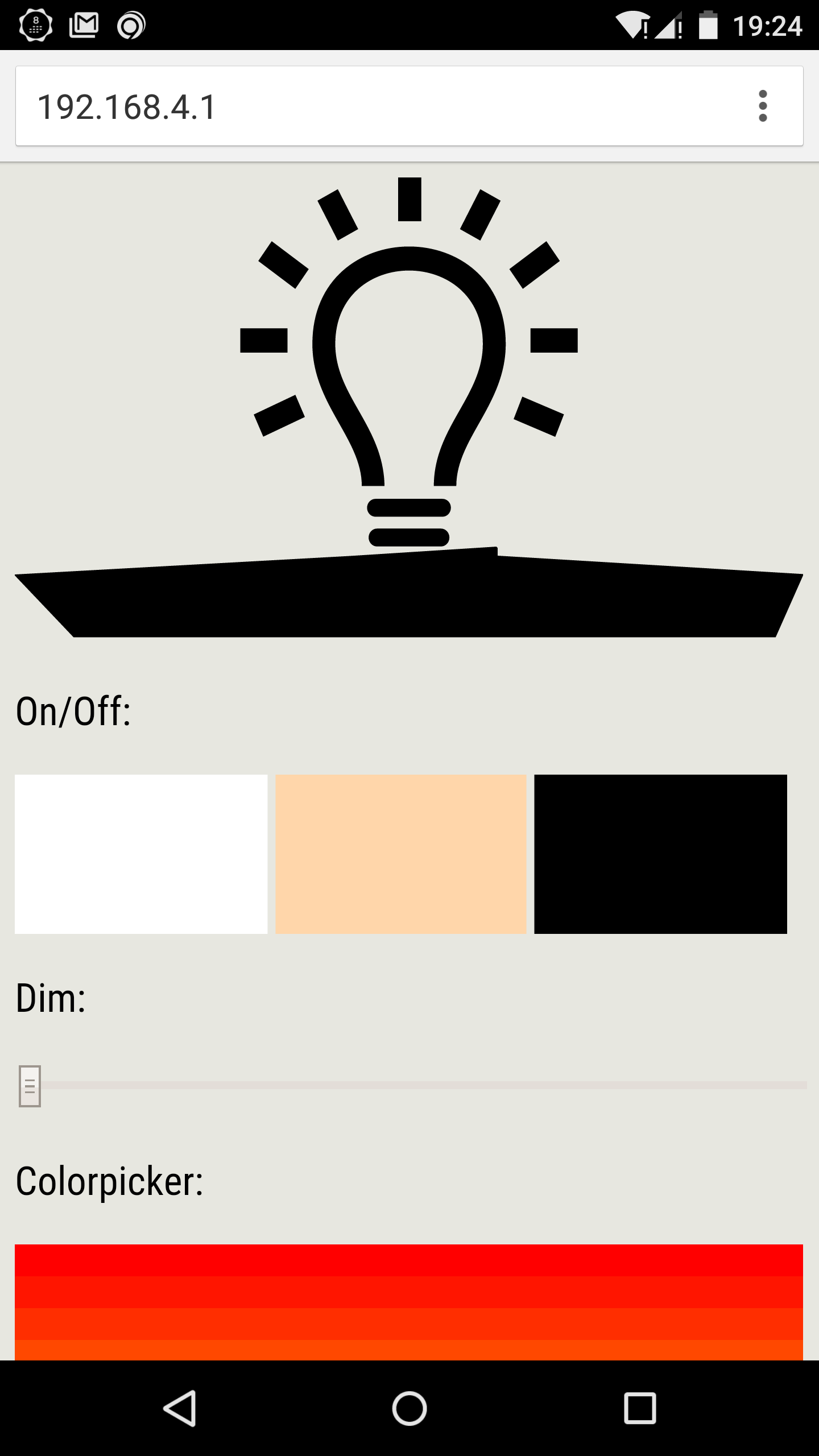This screenshot has height=1456, width=819.
Task: Pick red in the colorpicker
Action: pyautogui.click(x=408, y=1260)
